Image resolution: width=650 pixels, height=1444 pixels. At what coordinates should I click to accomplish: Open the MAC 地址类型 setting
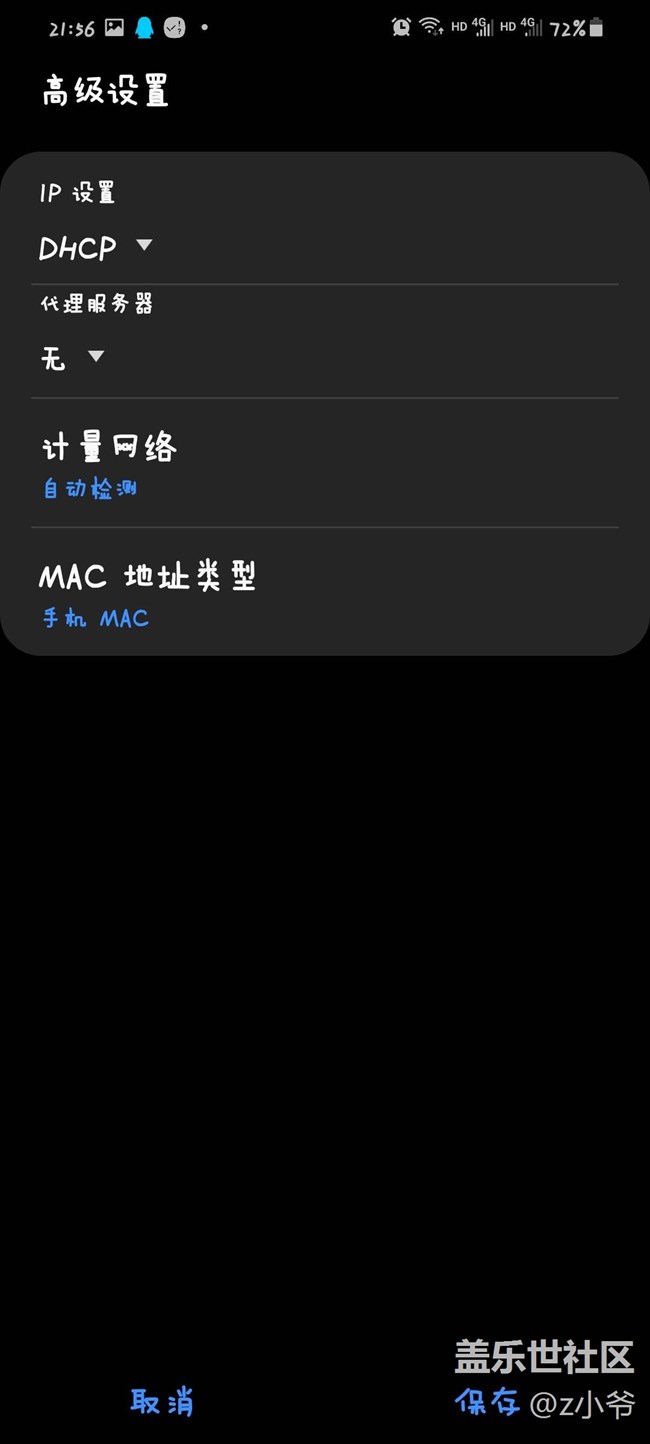point(325,592)
